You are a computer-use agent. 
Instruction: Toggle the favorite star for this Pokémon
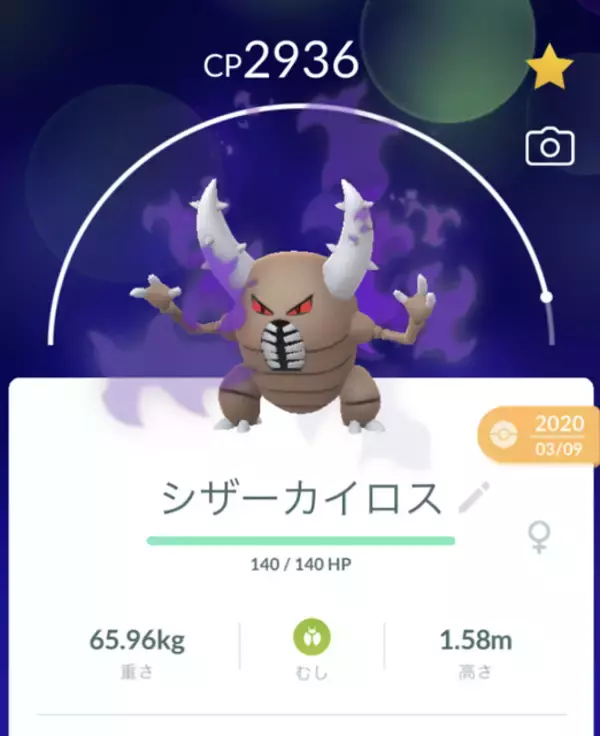pos(550,68)
